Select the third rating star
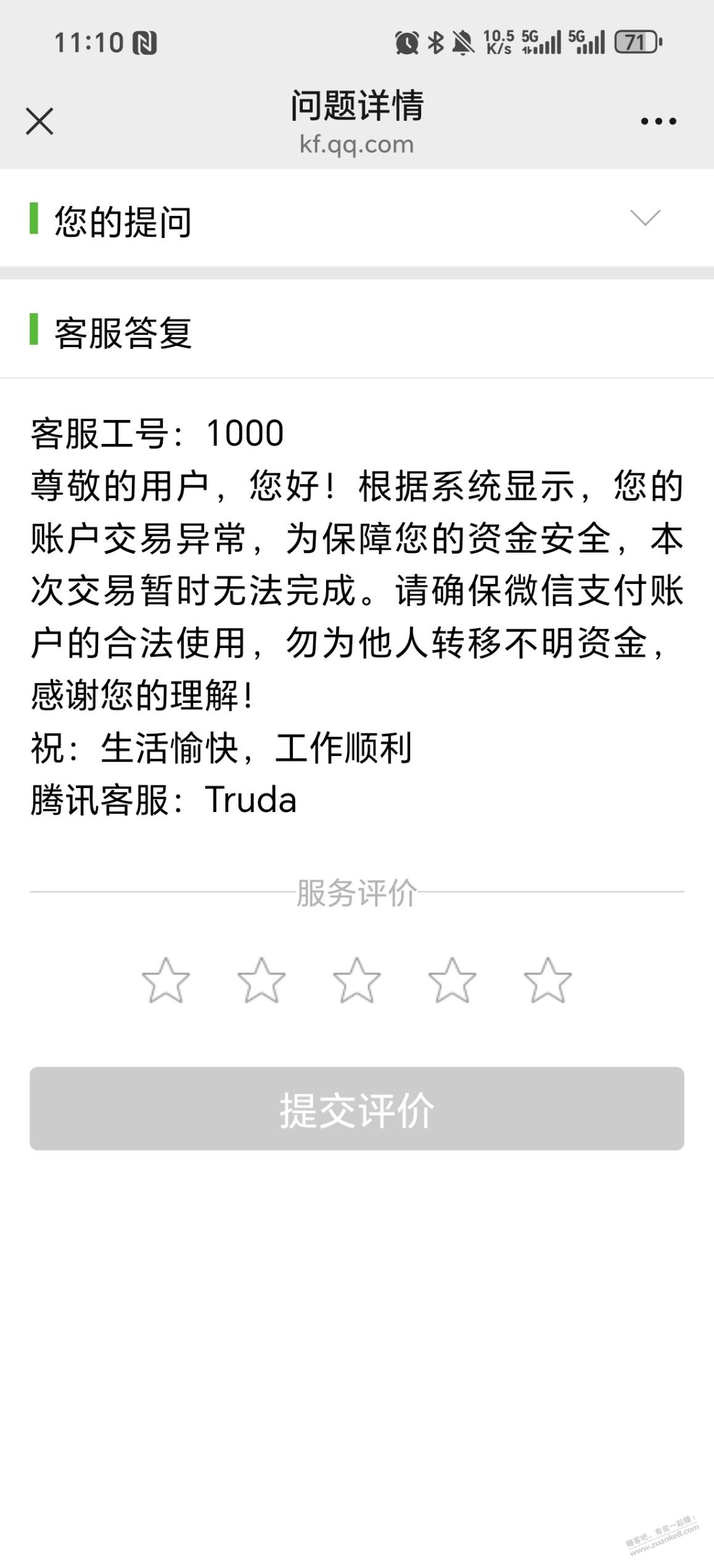The width and height of the screenshot is (714, 1568). coord(357,980)
